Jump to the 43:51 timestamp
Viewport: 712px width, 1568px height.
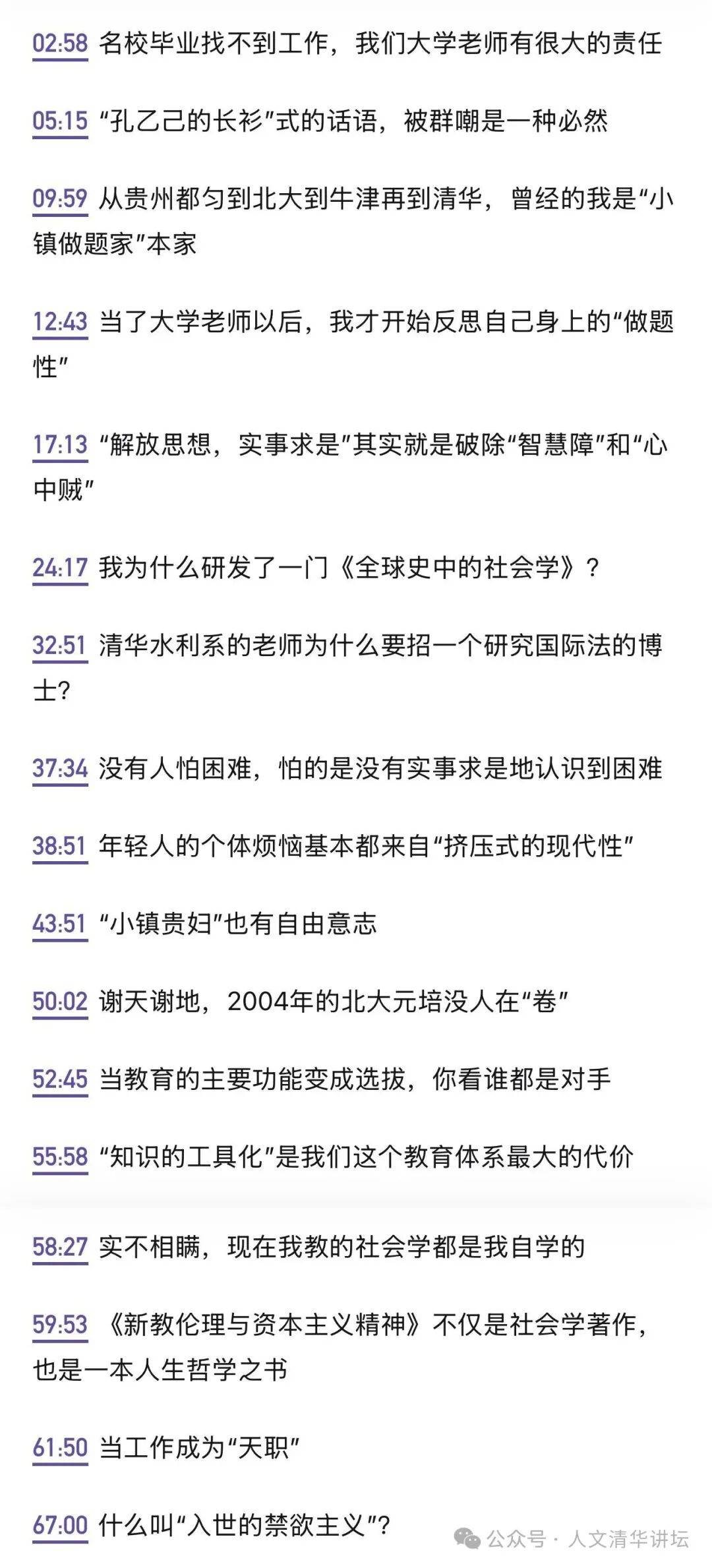coord(60,924)
